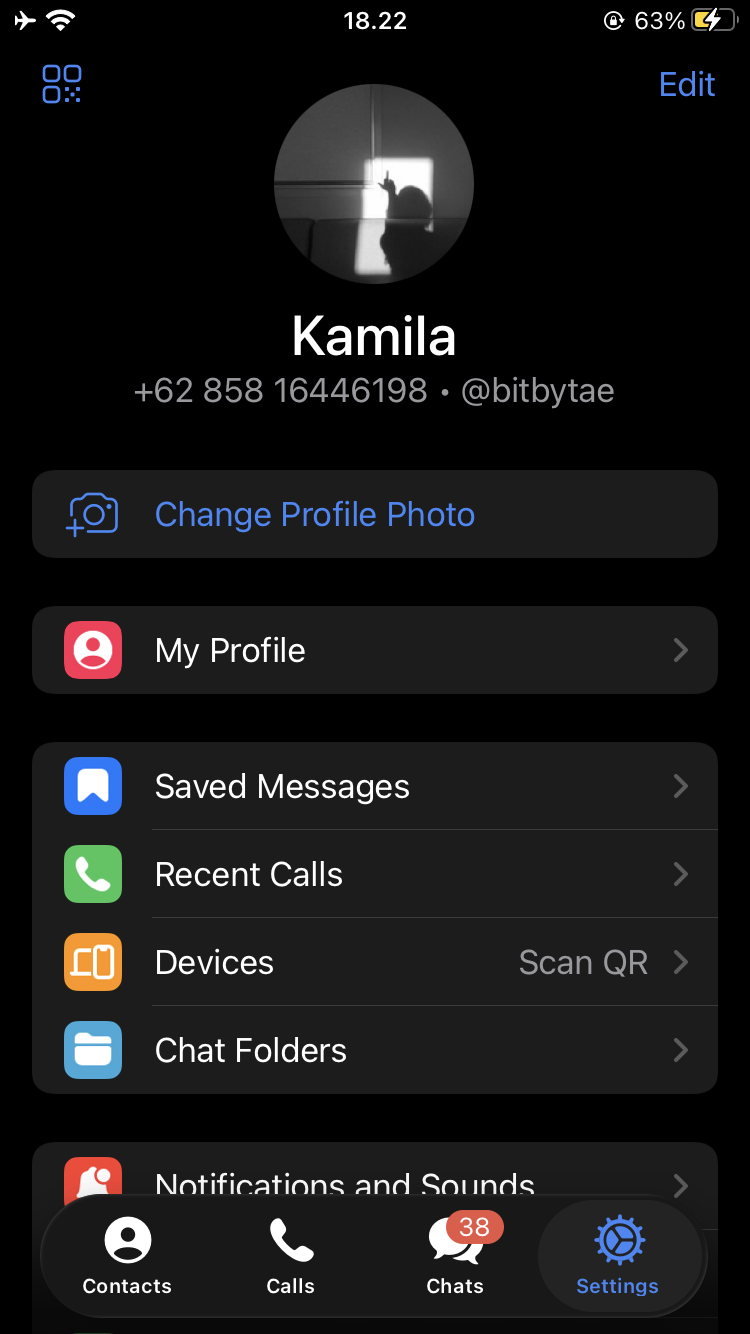This screenshot has height=1334, width=750.
Task: Open Chat Folders
Action: pos(374,1050)
